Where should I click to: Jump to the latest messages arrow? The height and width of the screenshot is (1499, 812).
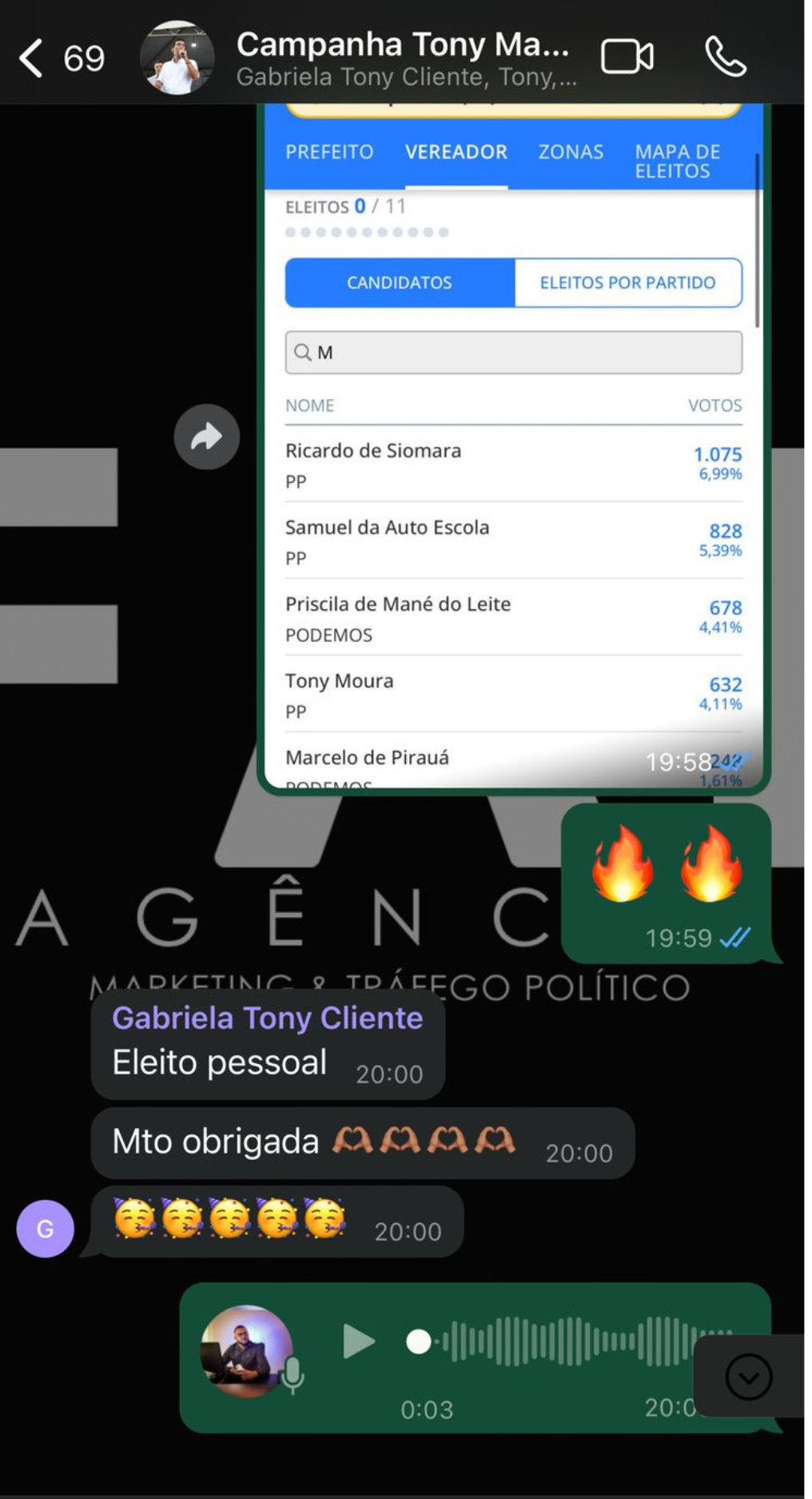click(x=749, y=1377)
